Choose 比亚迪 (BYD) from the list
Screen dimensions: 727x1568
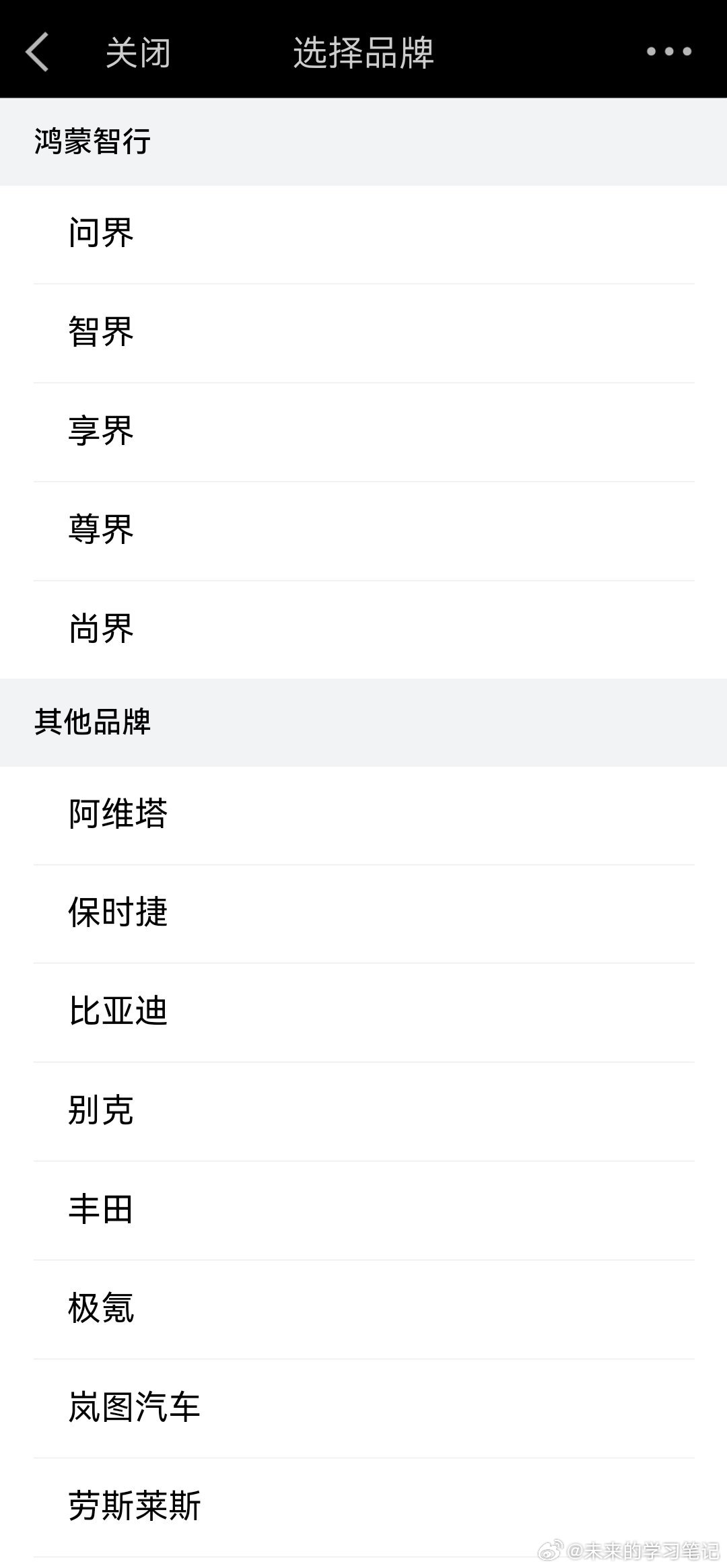coord(118,1011)
